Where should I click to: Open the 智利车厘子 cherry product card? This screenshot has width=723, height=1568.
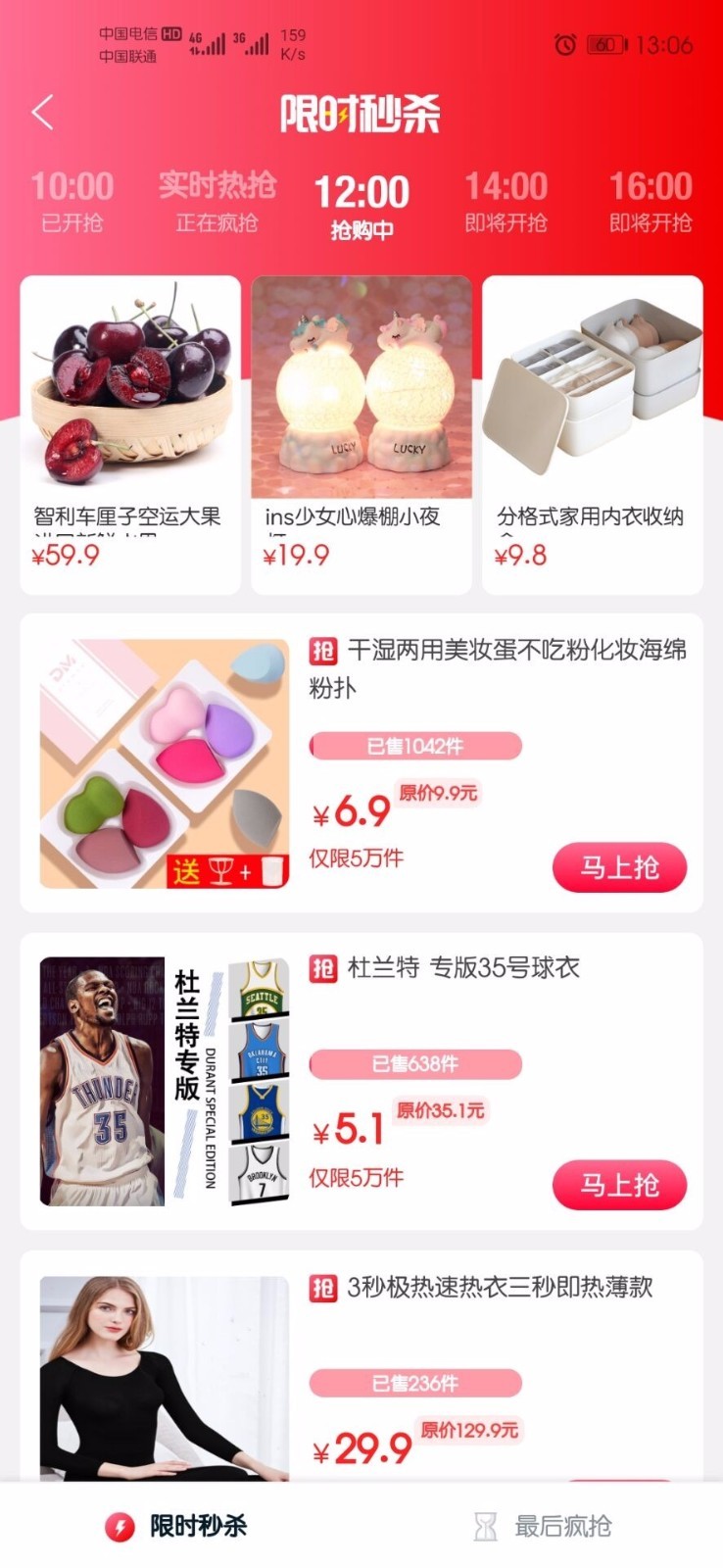(130, 434)
